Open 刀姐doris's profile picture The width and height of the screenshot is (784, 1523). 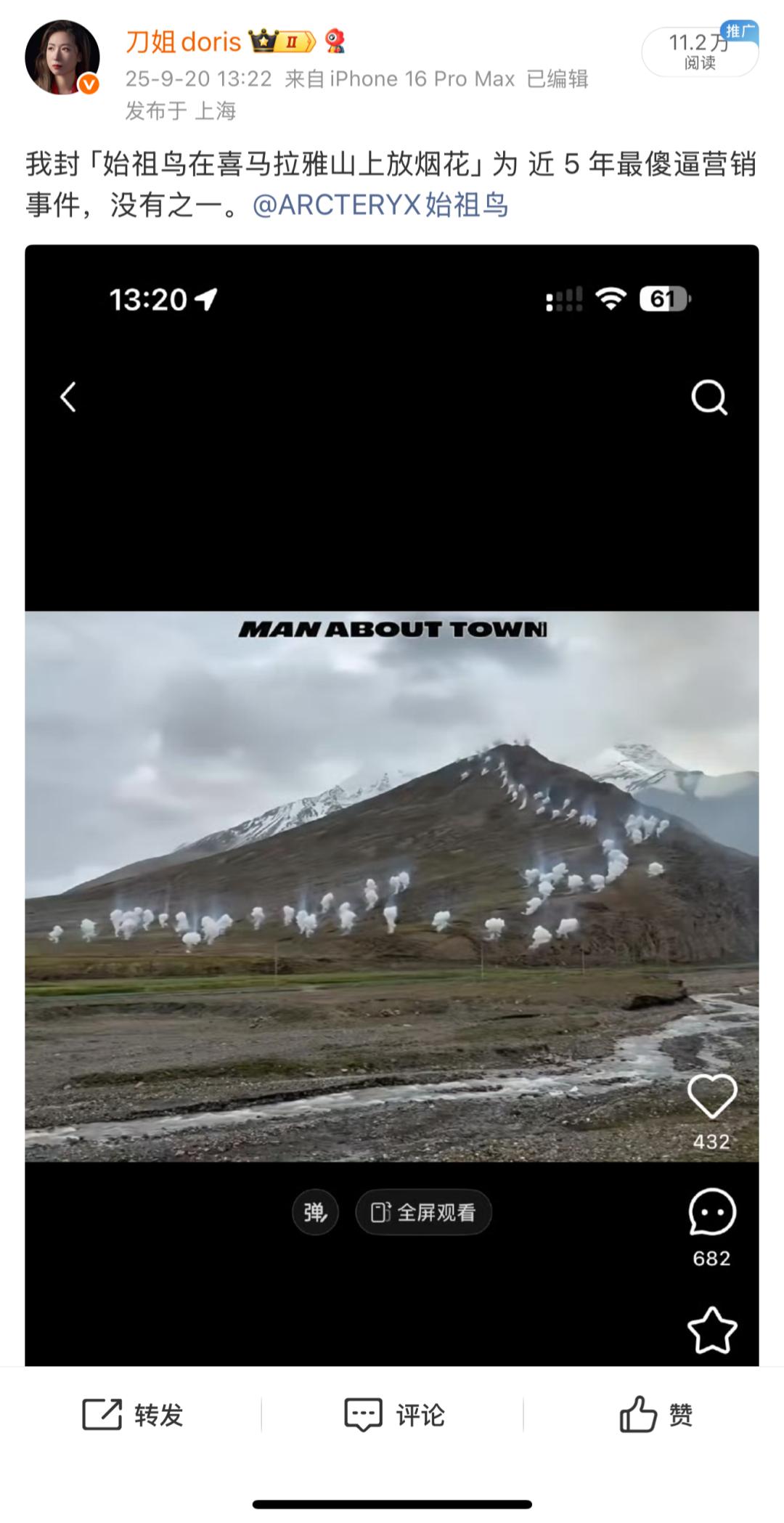62,57
